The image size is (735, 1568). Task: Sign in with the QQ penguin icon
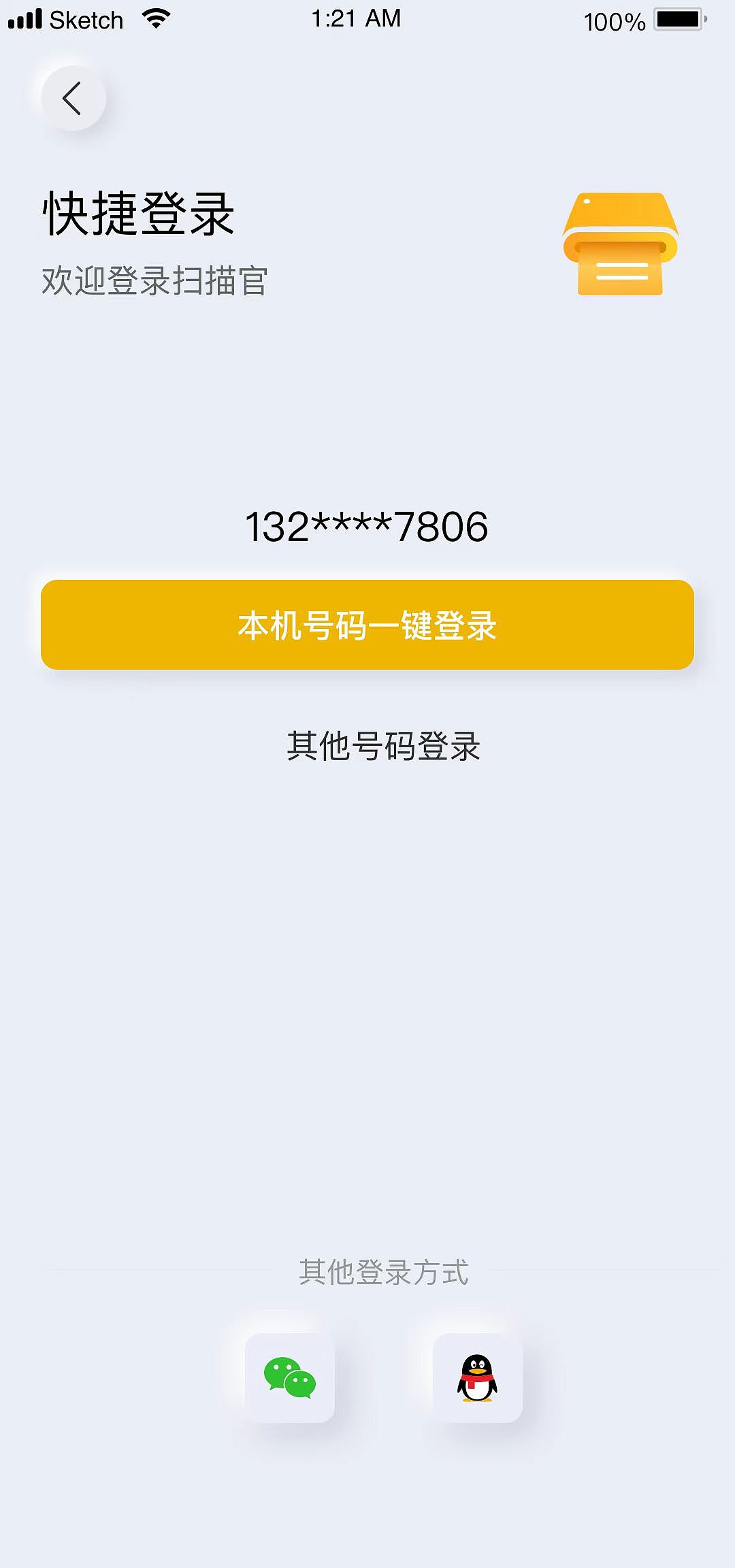[x=477, y=1377]
